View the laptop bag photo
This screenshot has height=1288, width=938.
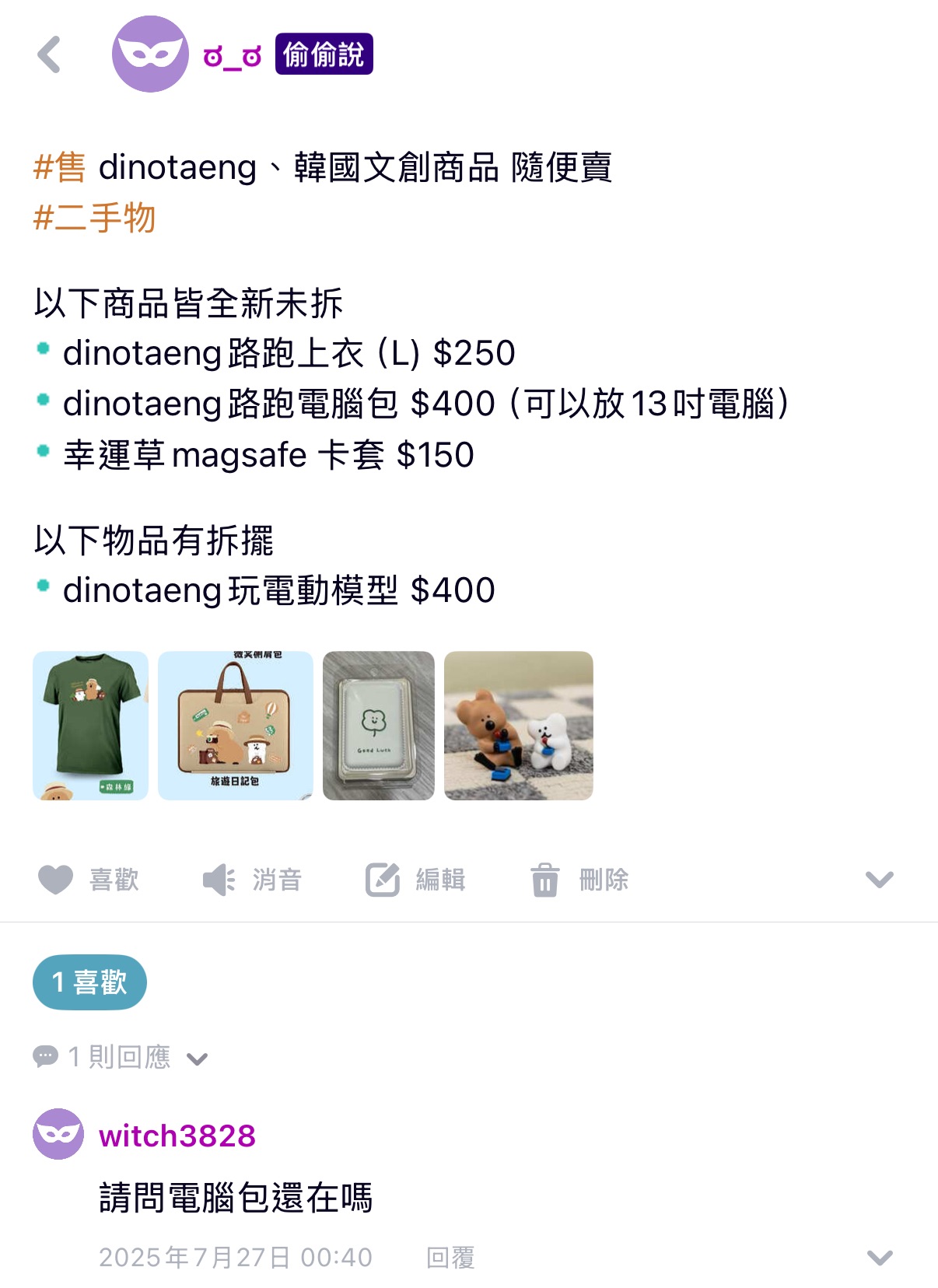(235, 725)
